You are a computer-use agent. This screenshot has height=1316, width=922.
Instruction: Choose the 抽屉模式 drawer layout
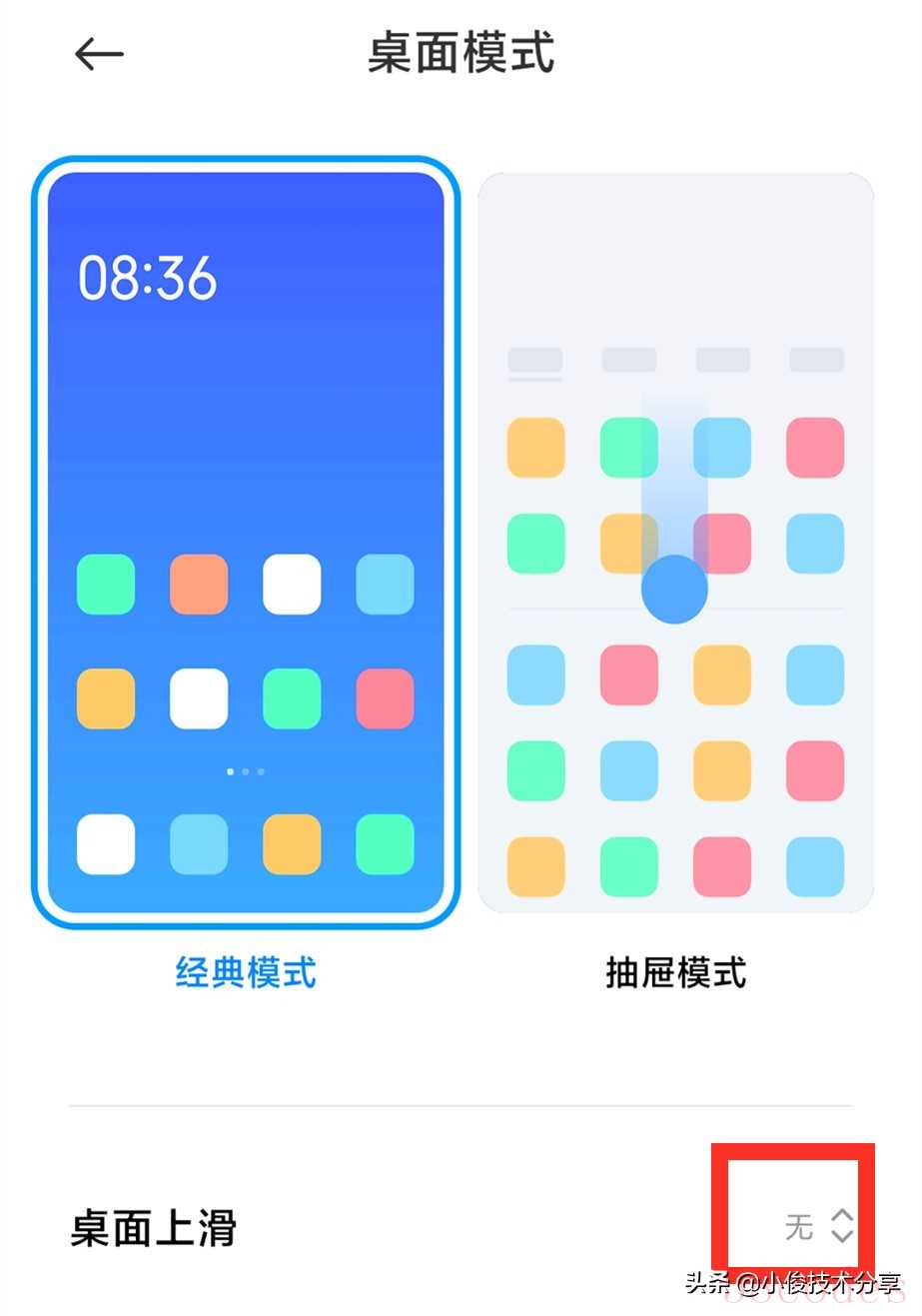click(675, 543)
